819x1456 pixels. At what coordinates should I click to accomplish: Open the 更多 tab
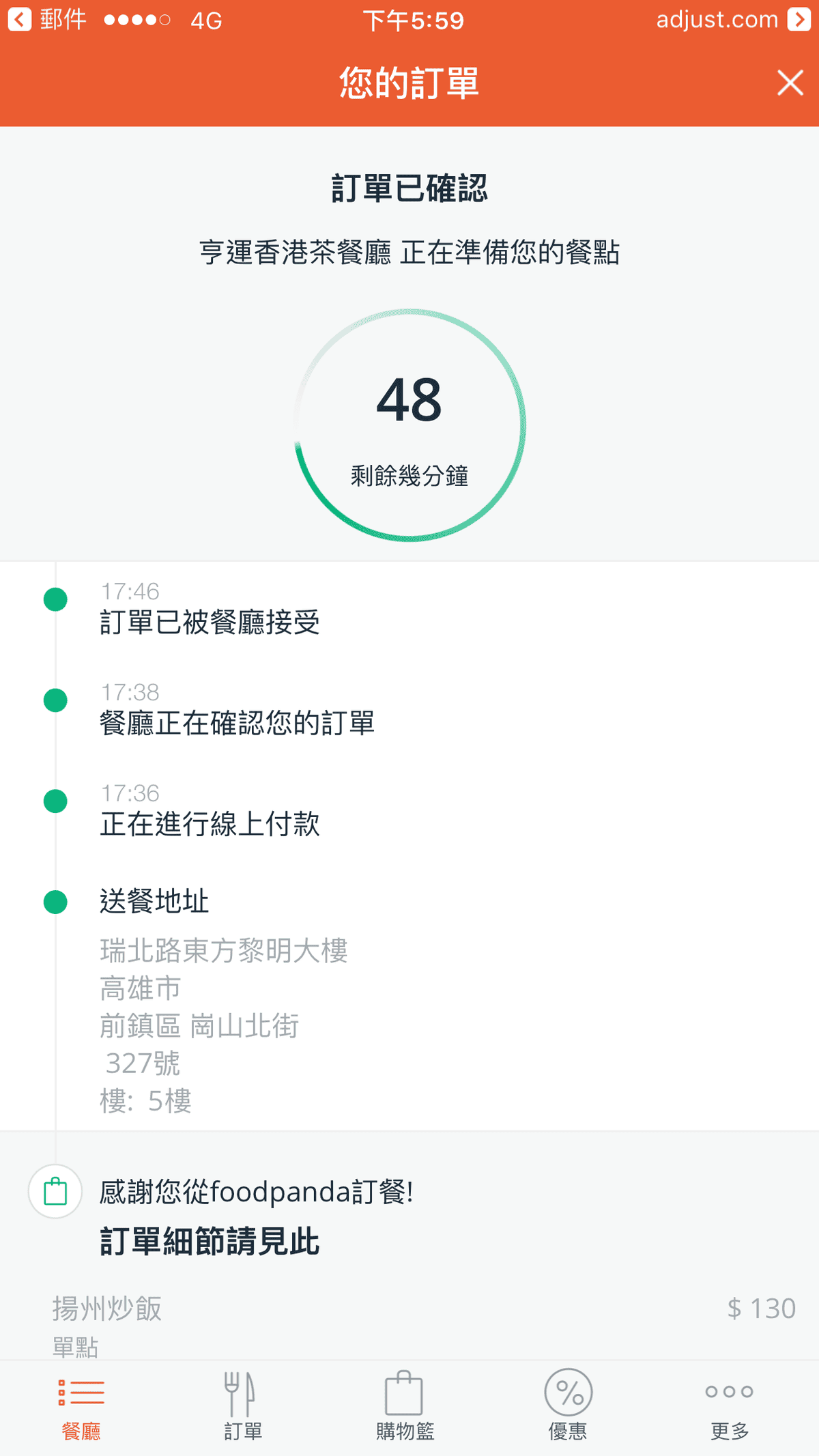(x=730, y=1406)
